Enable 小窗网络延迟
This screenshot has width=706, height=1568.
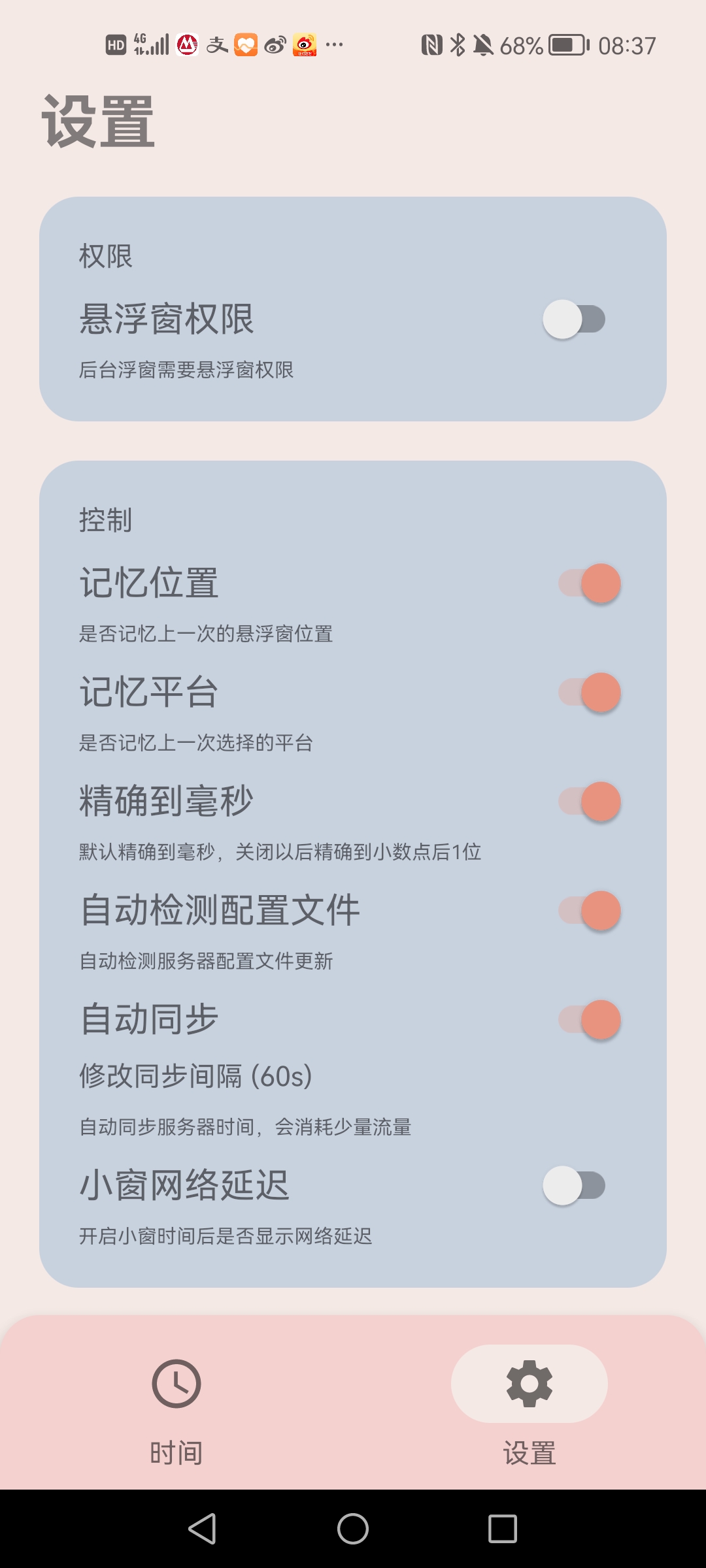[x=574, y=1185]
